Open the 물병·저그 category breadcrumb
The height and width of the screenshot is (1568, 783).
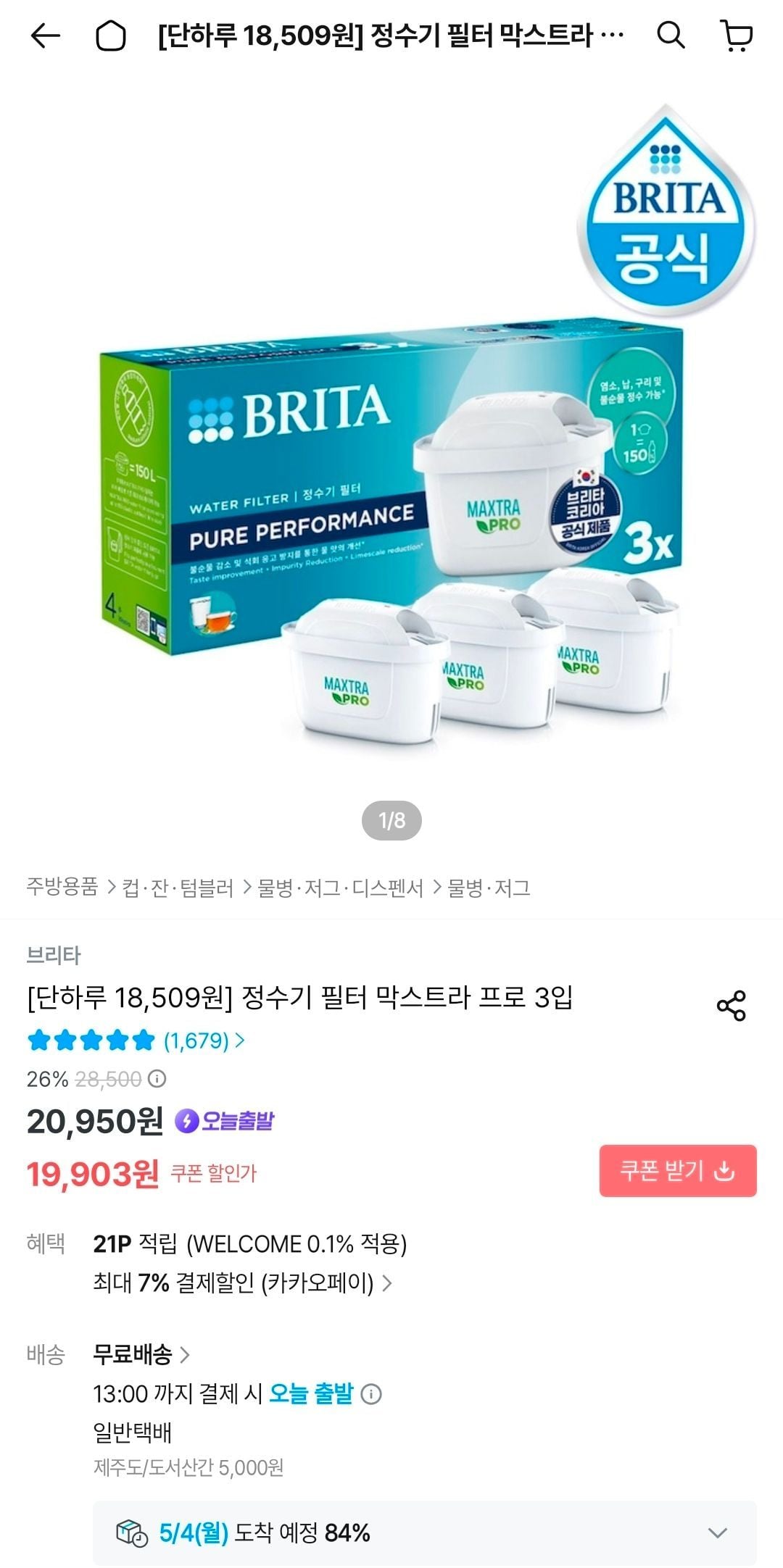(489, 887)
